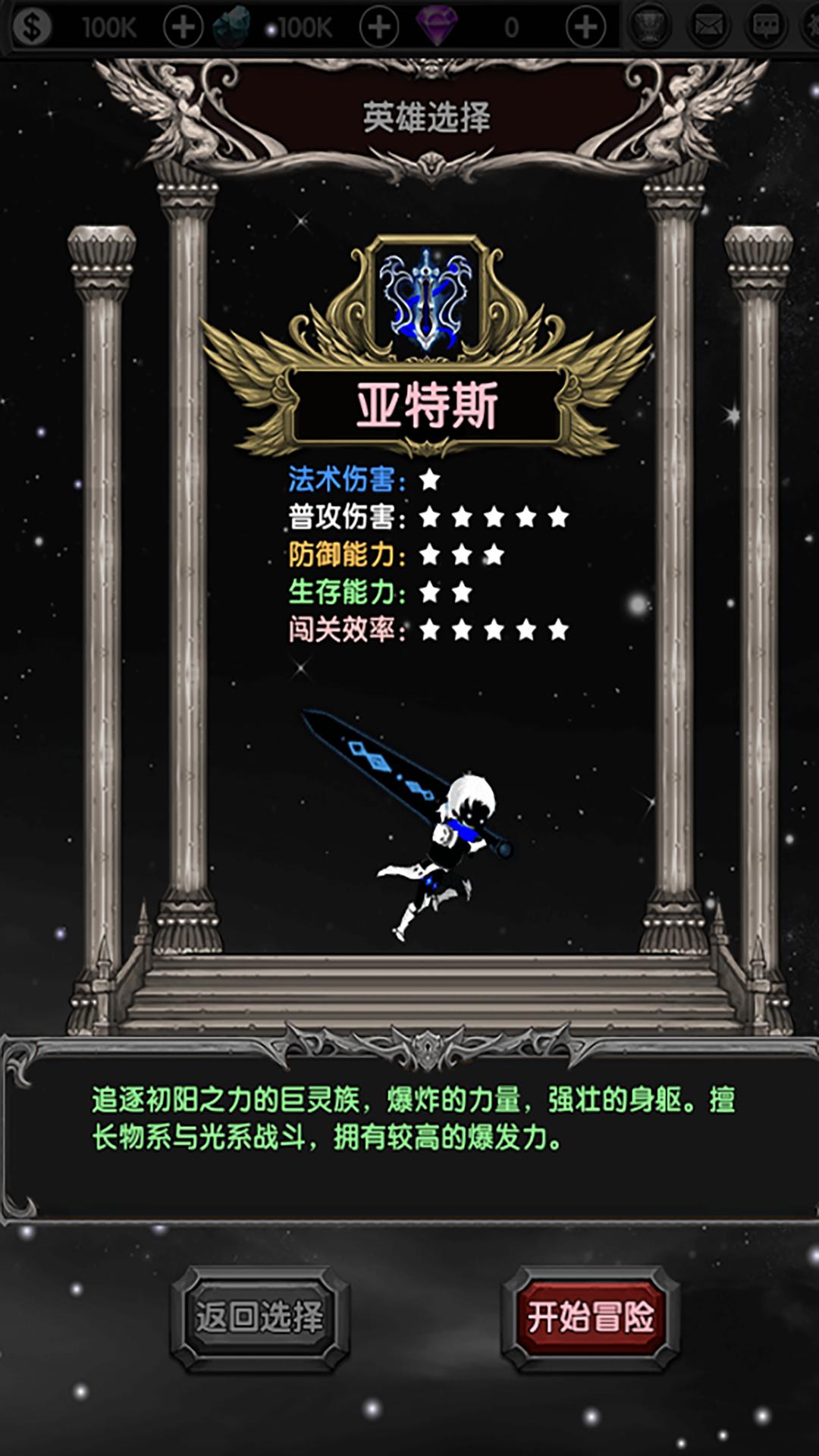Viewport: 819px width, 1456px height.
Task: Tap the plus button next to purple gems
Action: click(x=585, y=27)
